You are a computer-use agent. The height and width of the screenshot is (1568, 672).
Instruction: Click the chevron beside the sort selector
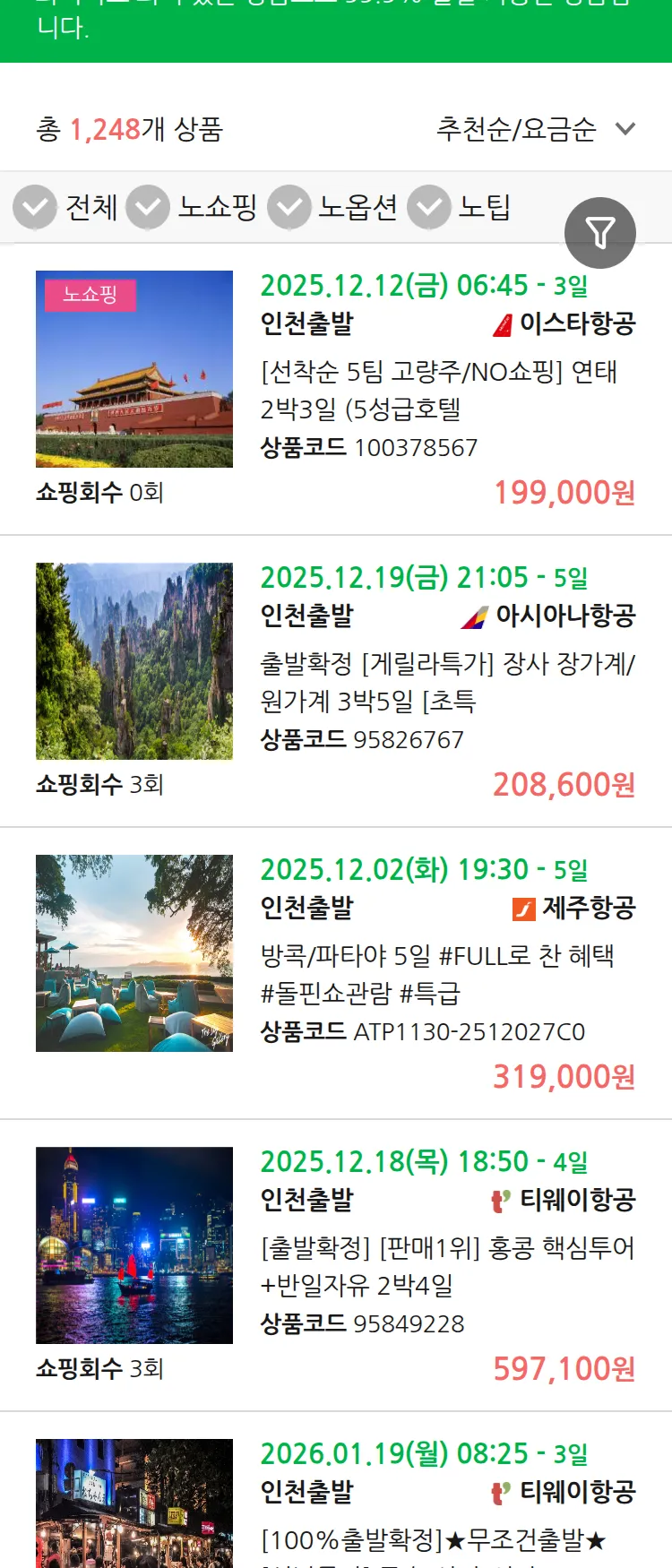click(625, 129)
